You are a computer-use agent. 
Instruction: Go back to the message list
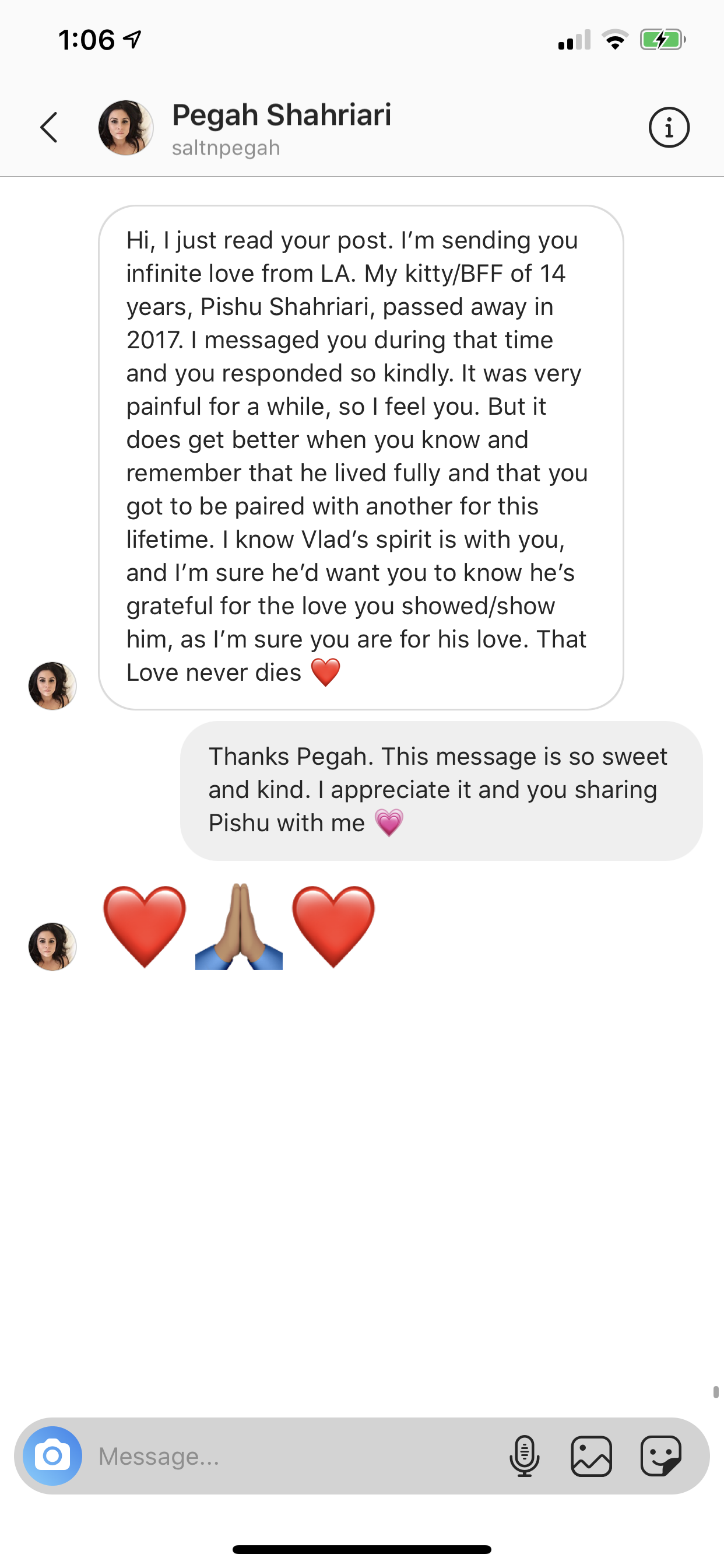48,128
